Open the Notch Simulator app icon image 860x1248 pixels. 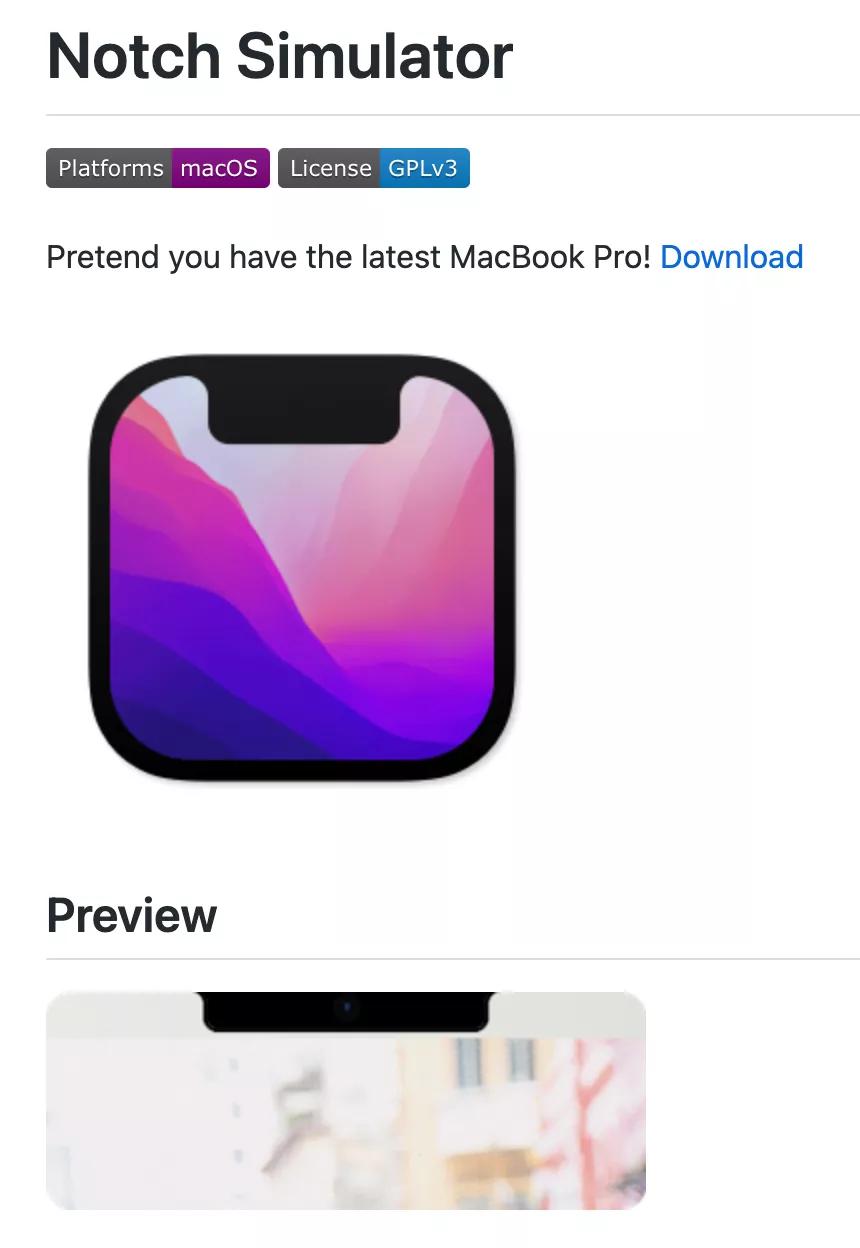pyautogui.click(x=302, y=567)
